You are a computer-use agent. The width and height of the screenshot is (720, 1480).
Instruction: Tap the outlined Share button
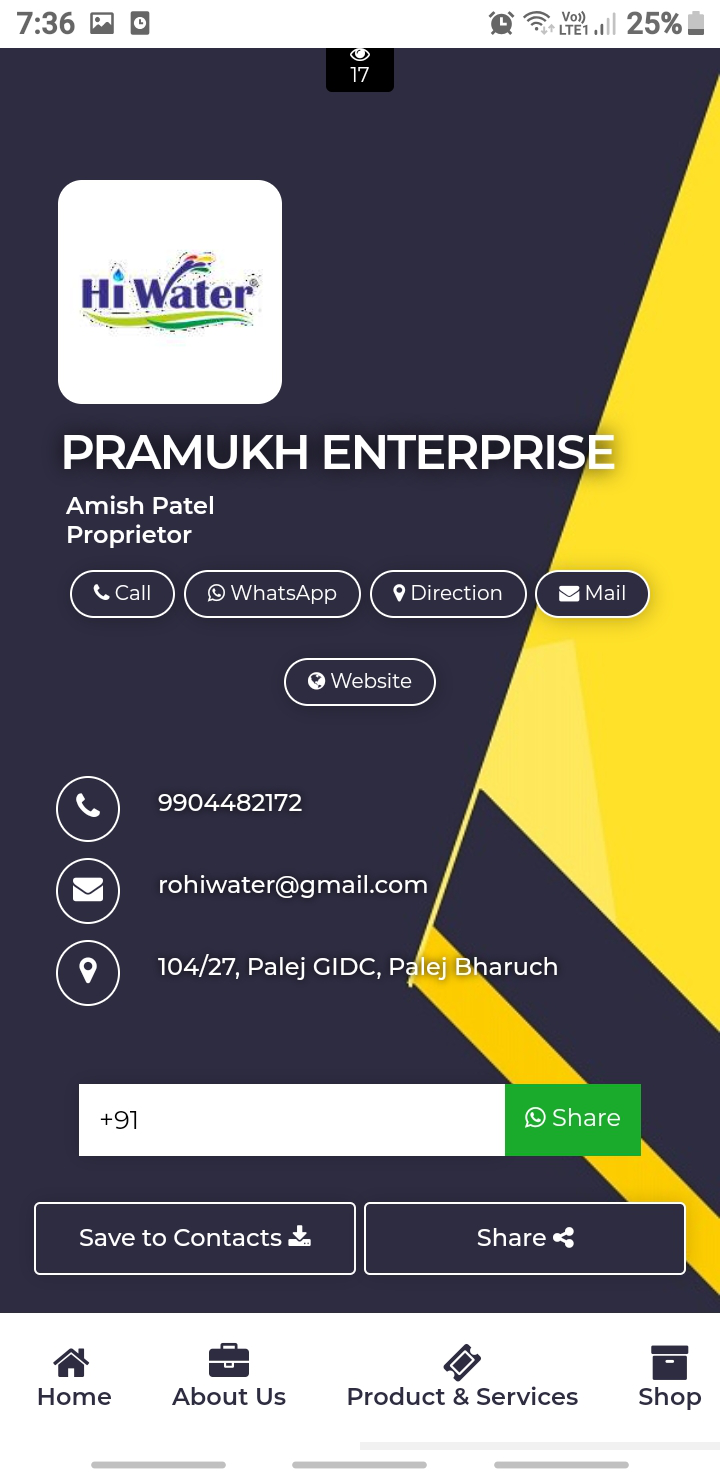525,1238
